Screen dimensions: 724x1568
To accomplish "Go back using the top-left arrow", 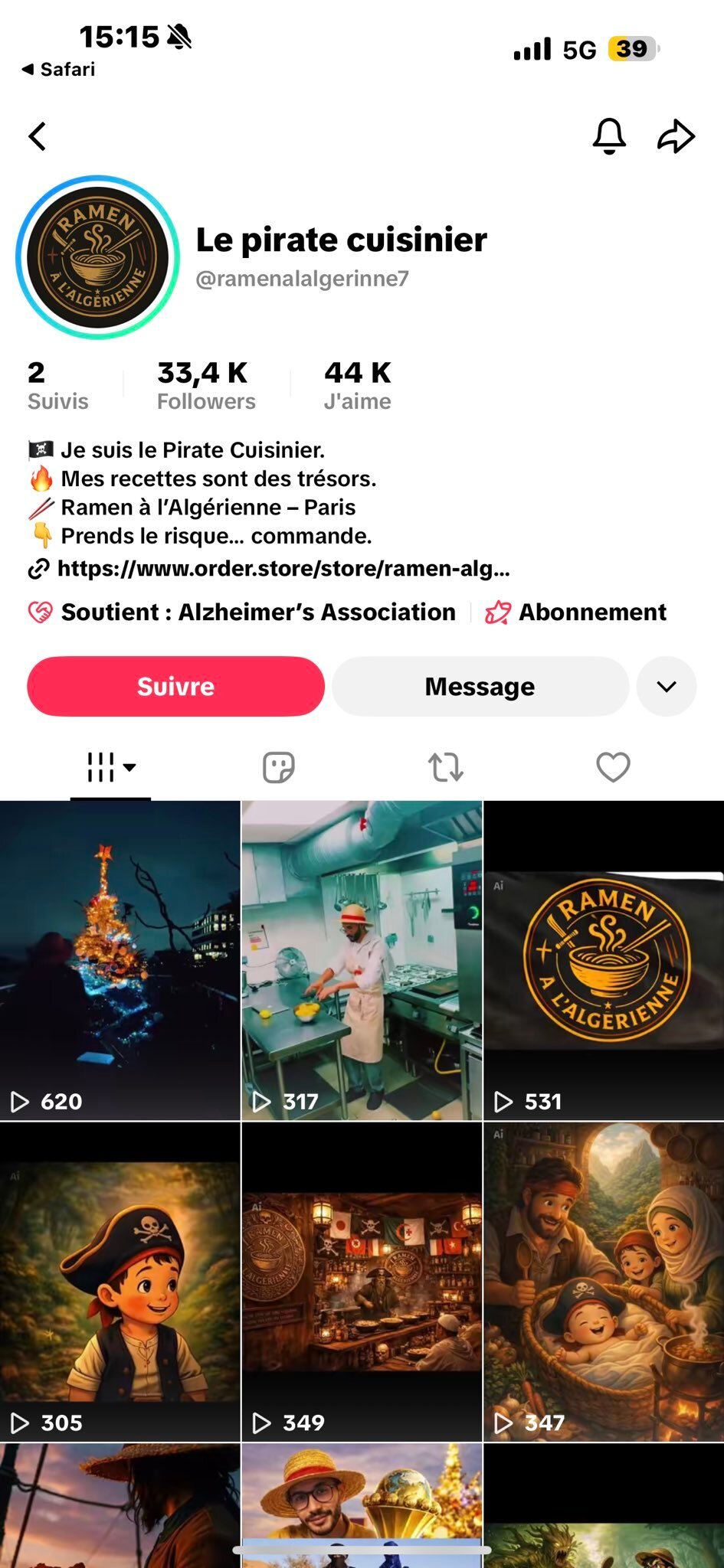I will coord(38,136).
